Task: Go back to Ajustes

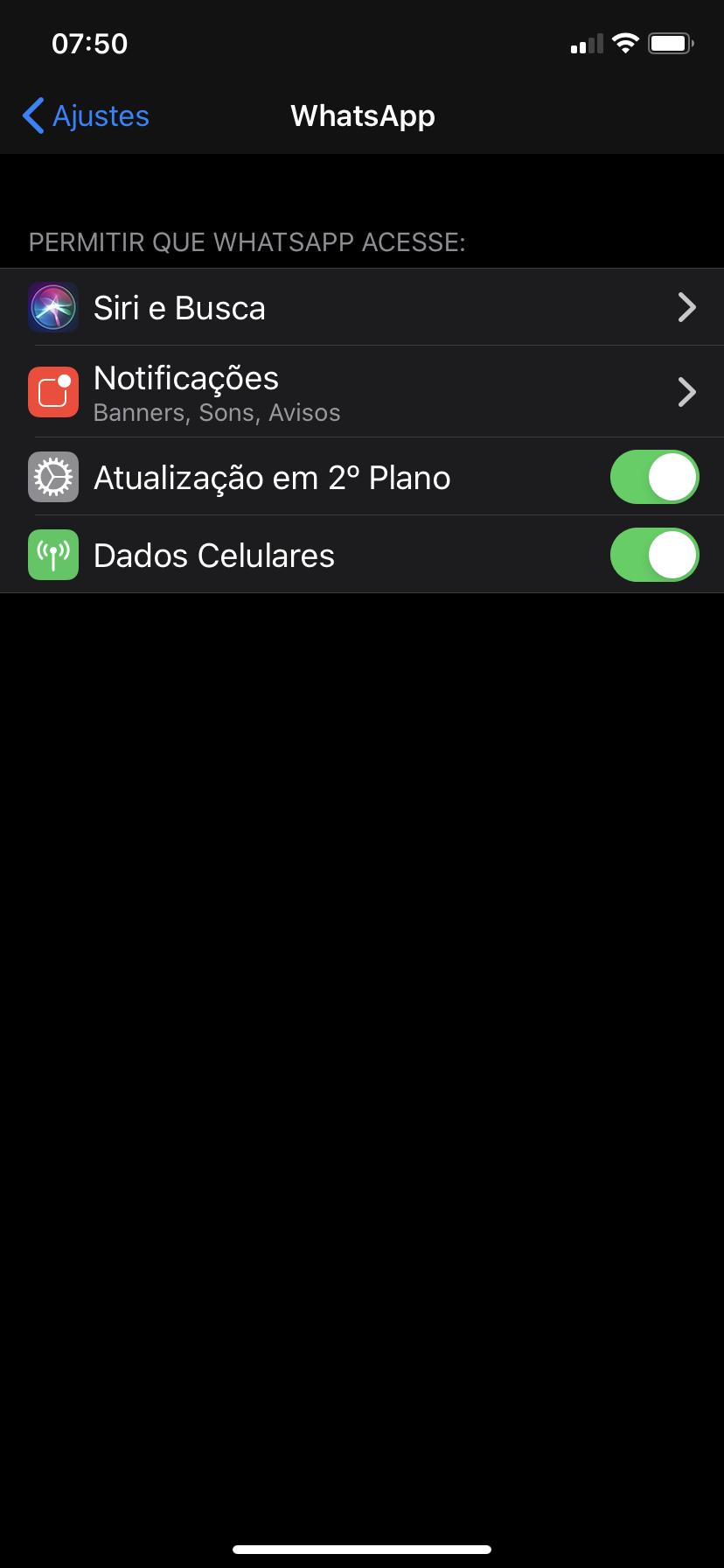Action: coord(87,115)
